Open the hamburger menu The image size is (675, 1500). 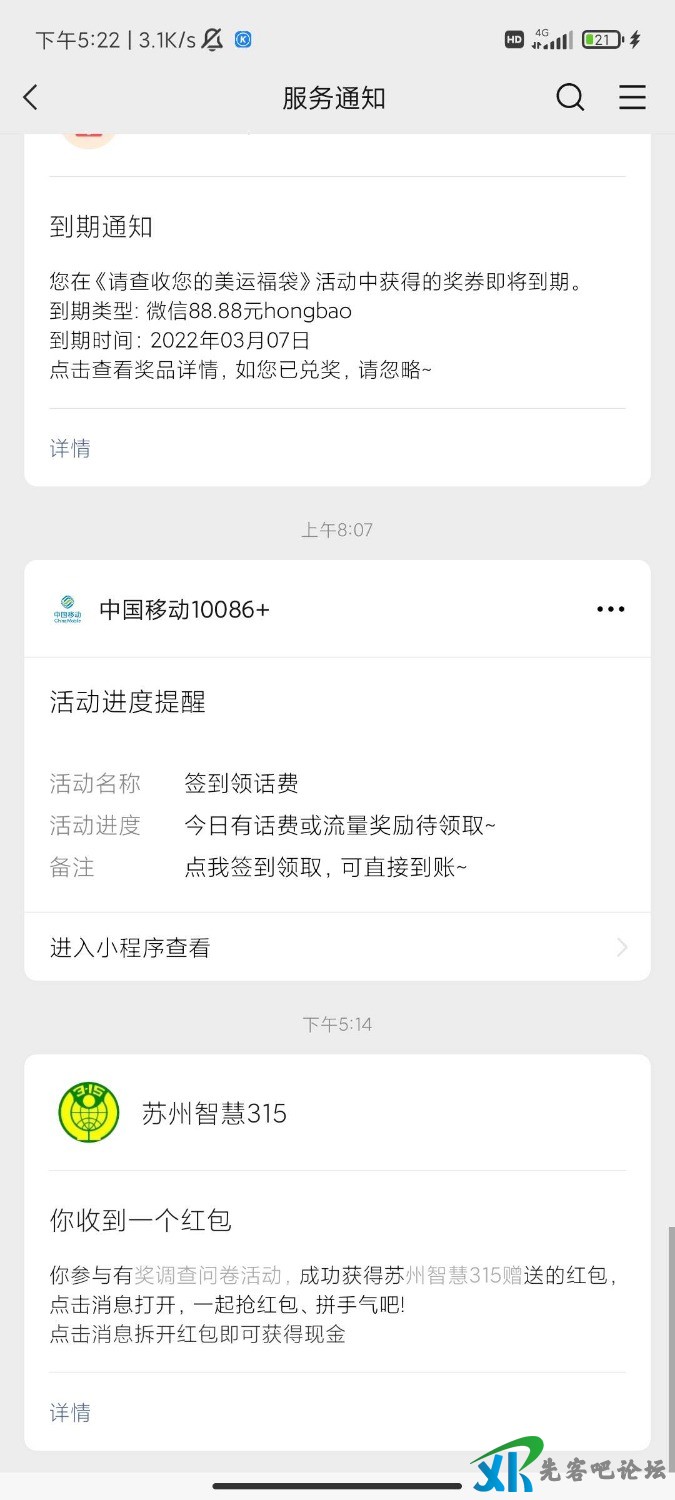(x=632, y=98)
